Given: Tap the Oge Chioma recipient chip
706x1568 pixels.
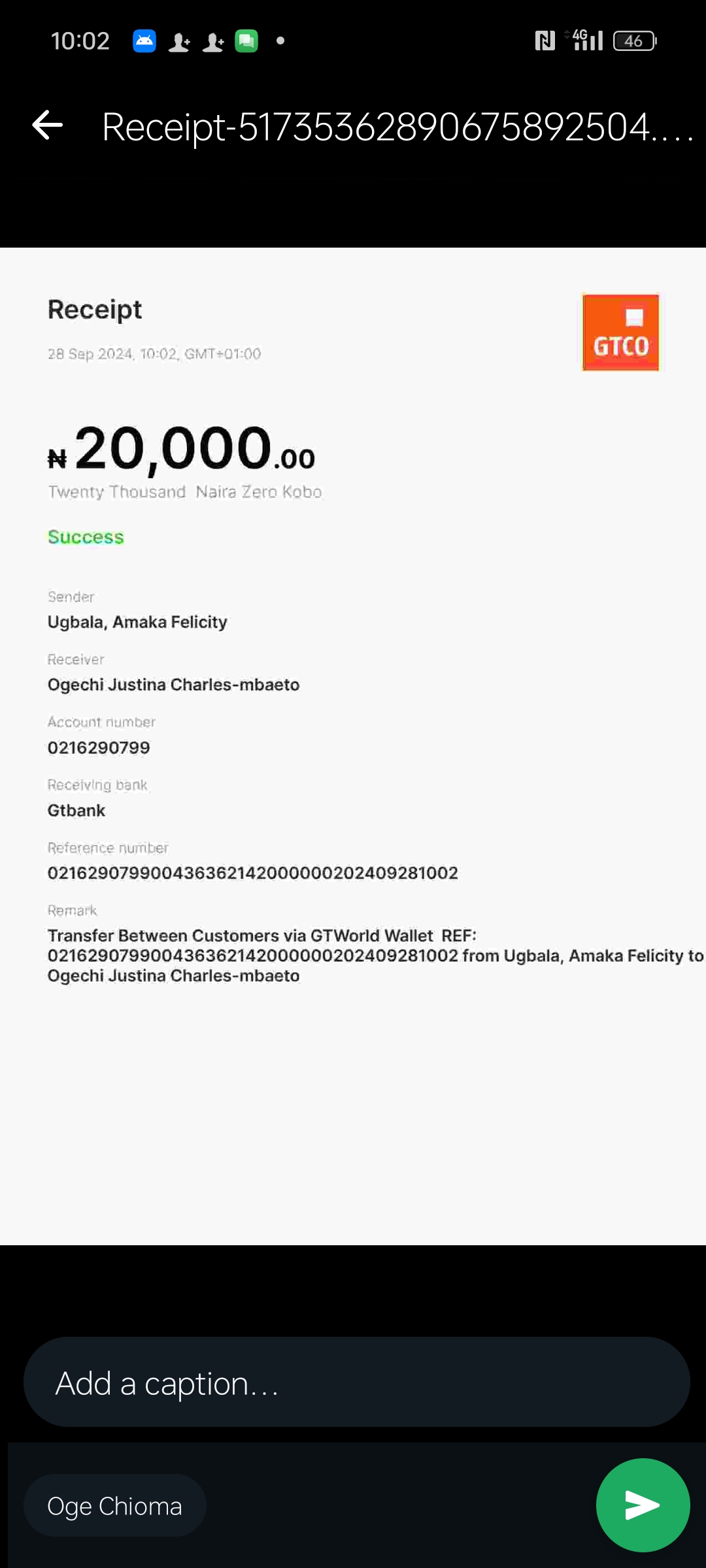Looking at the screenshot, I should coord(115,1505).
